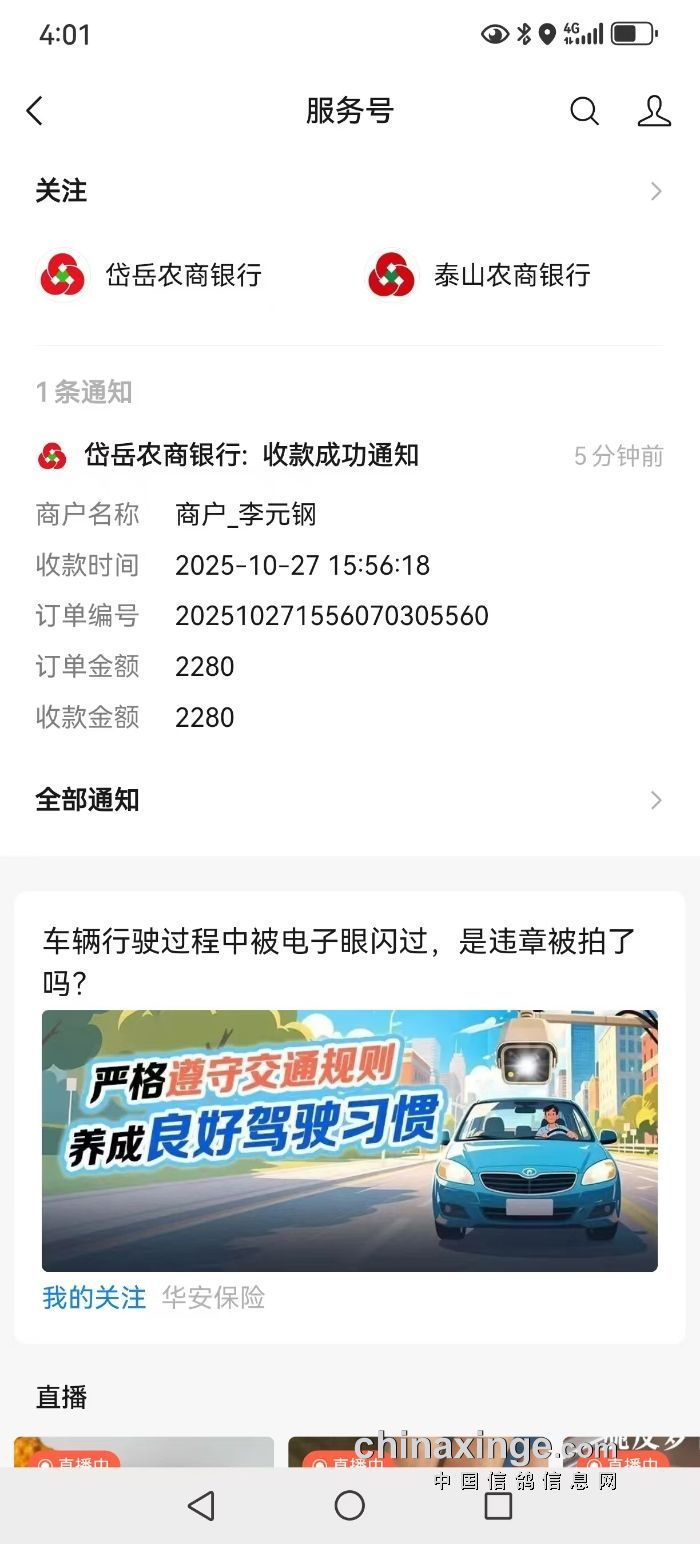700x1544 pixels.
Task: Tap the system back button
Action: tap(201, 1505)
